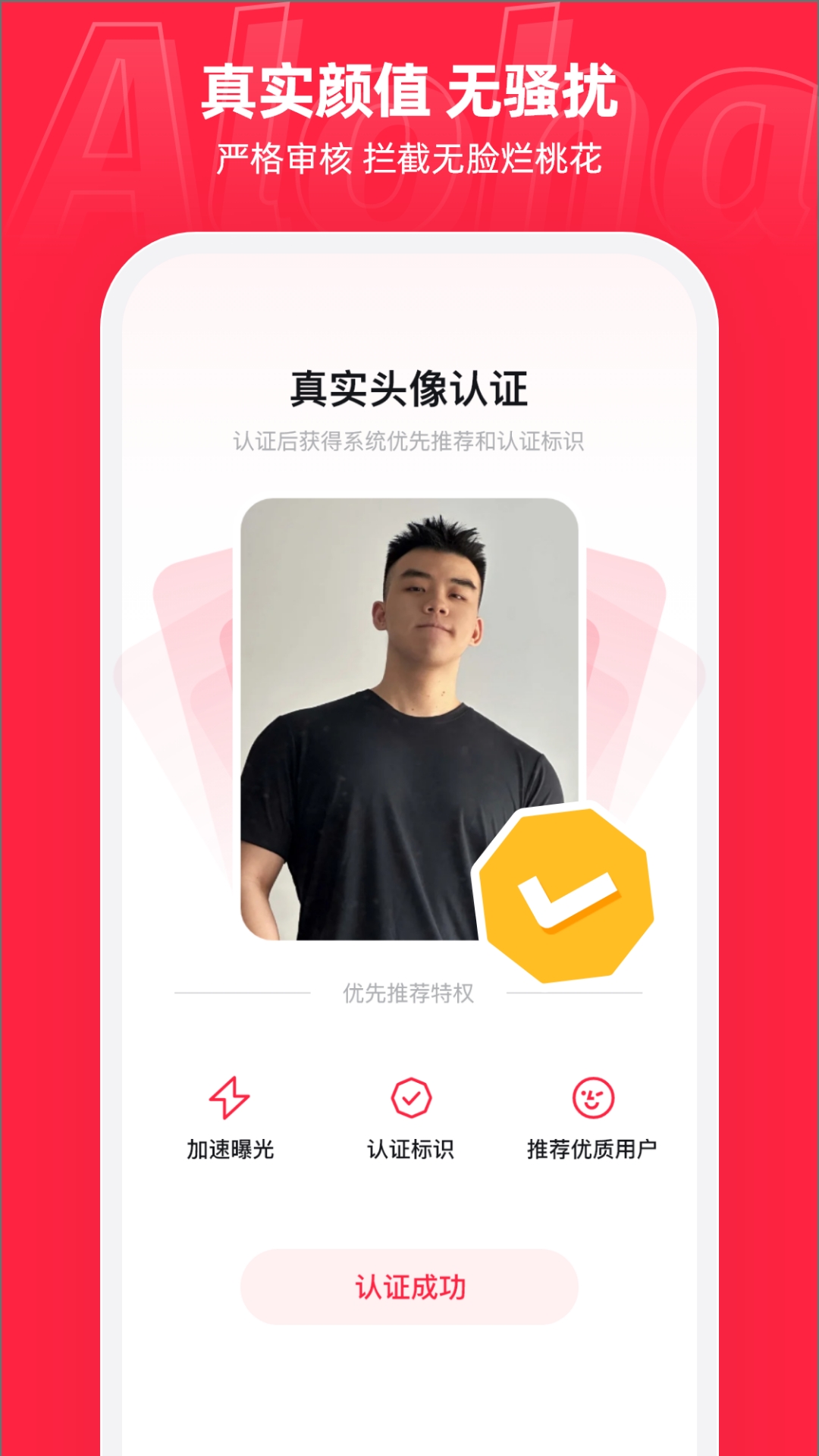Open the 认证标识 verification mark feature
The width and height of the screenshot is (819, 1456).
pos(409,1149)
